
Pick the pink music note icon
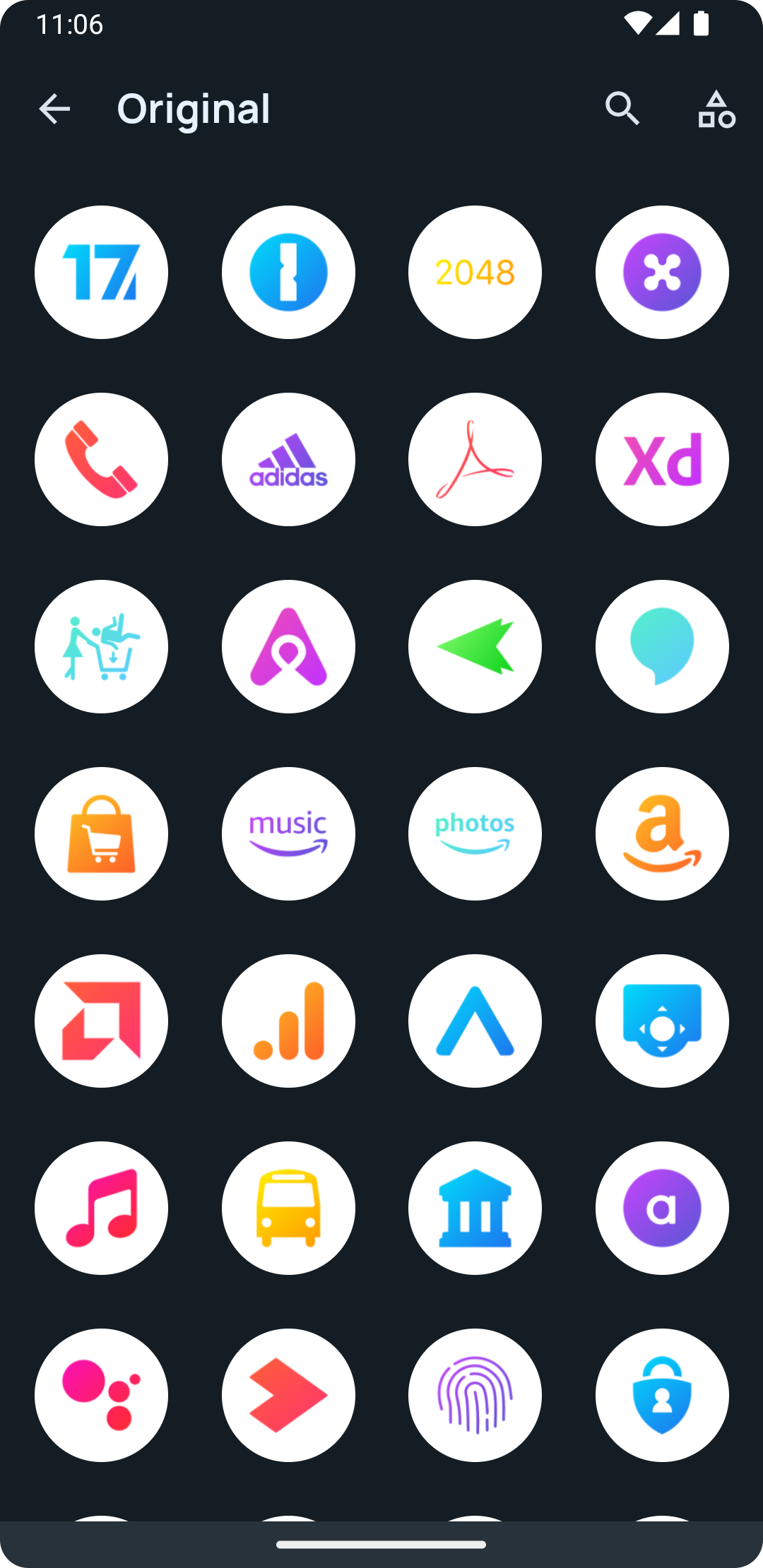pyautogui.click(x=101, y=1208)
